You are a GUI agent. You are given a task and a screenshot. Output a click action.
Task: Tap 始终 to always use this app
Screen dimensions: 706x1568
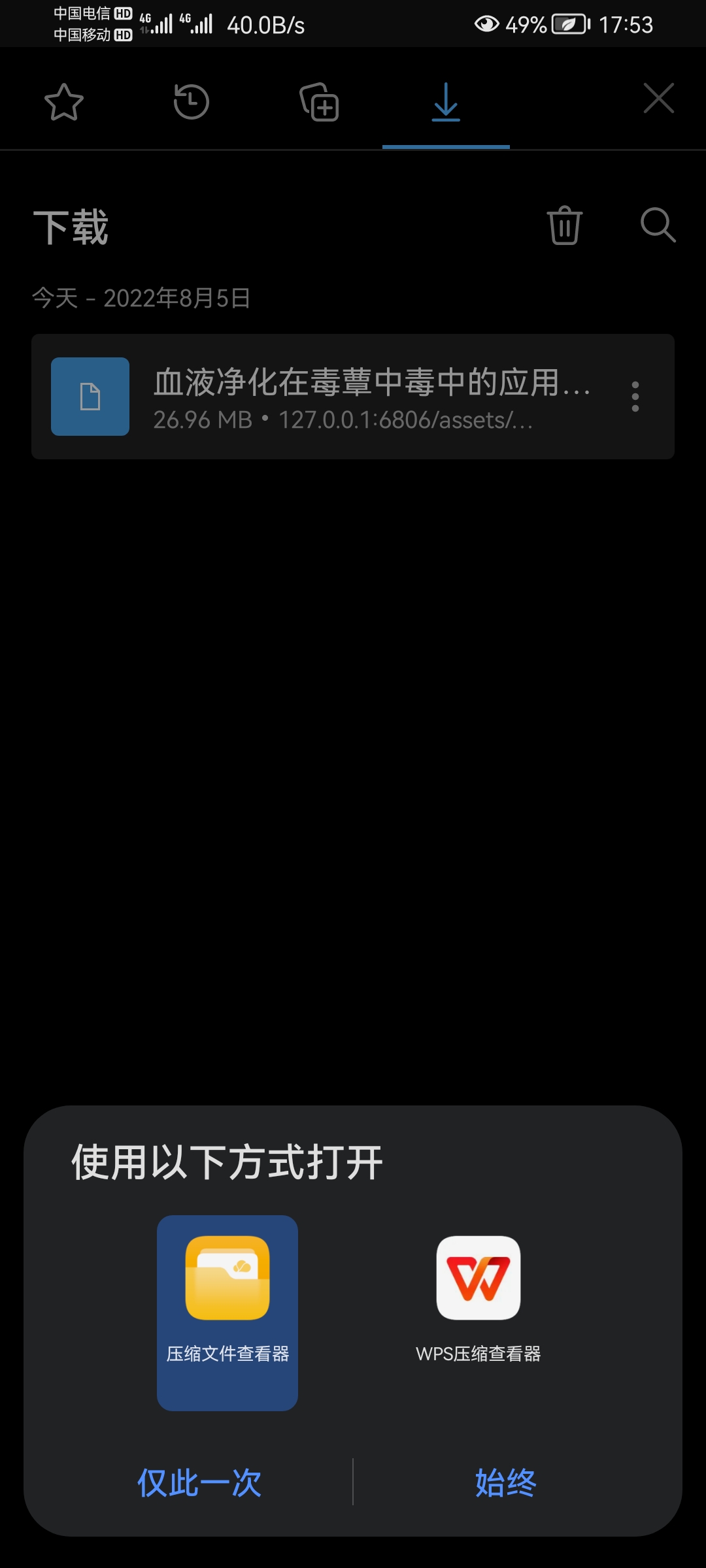tap(505, 1482)
